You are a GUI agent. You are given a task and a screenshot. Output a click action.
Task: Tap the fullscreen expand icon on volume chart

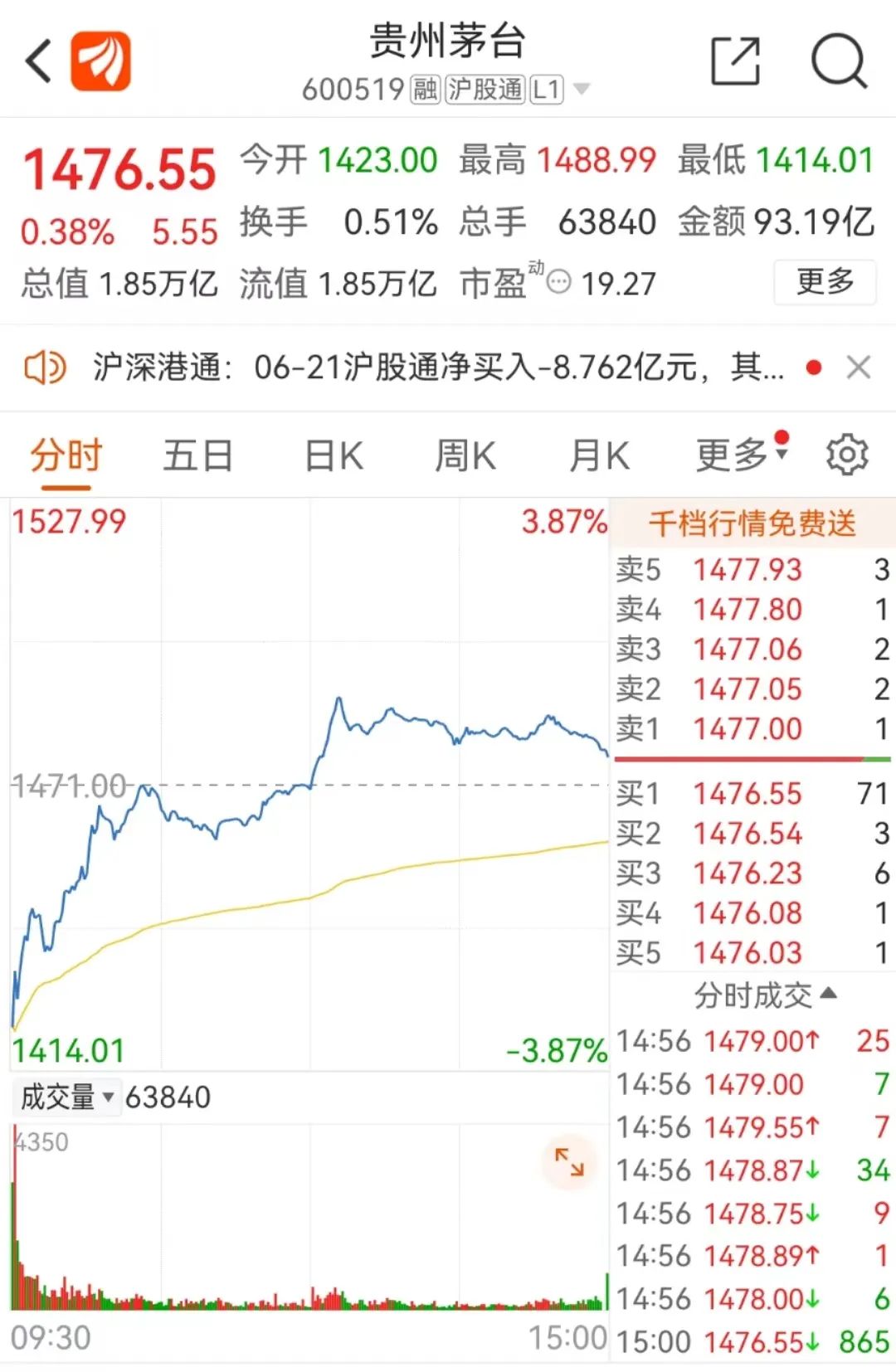coord(568,1163)
